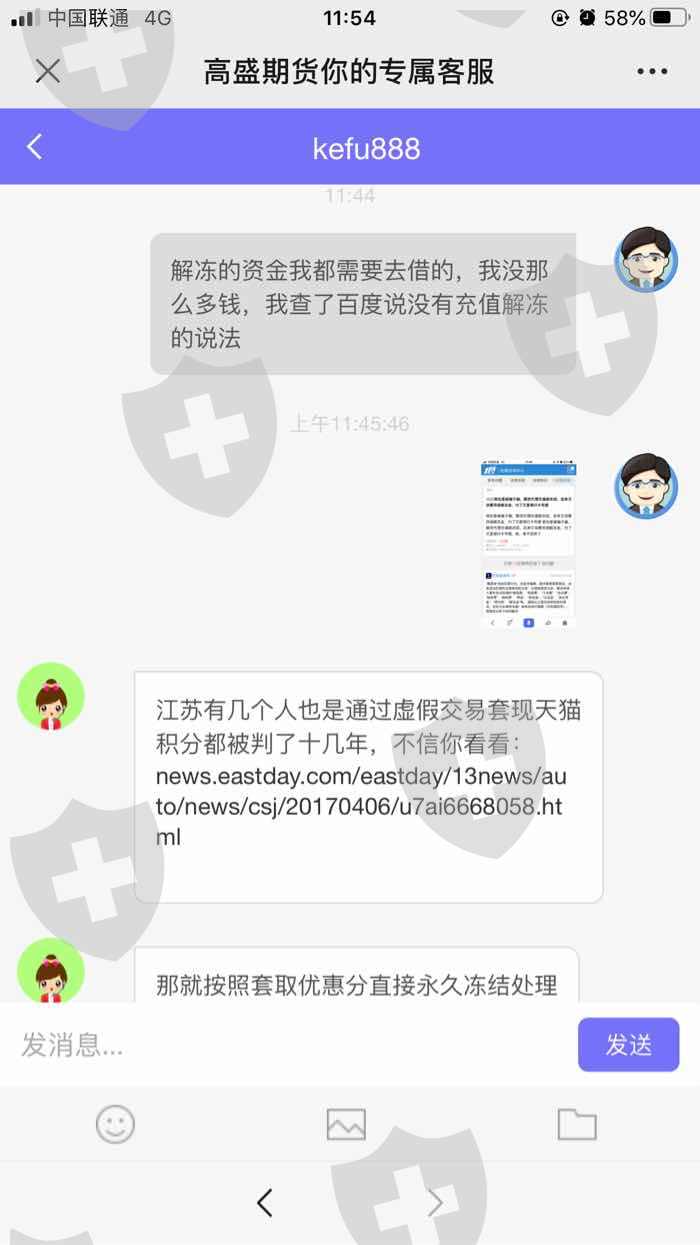Open the sent screenshot image in chat
The height and width of the screenshot is (1245, 700).
point(529,545)
